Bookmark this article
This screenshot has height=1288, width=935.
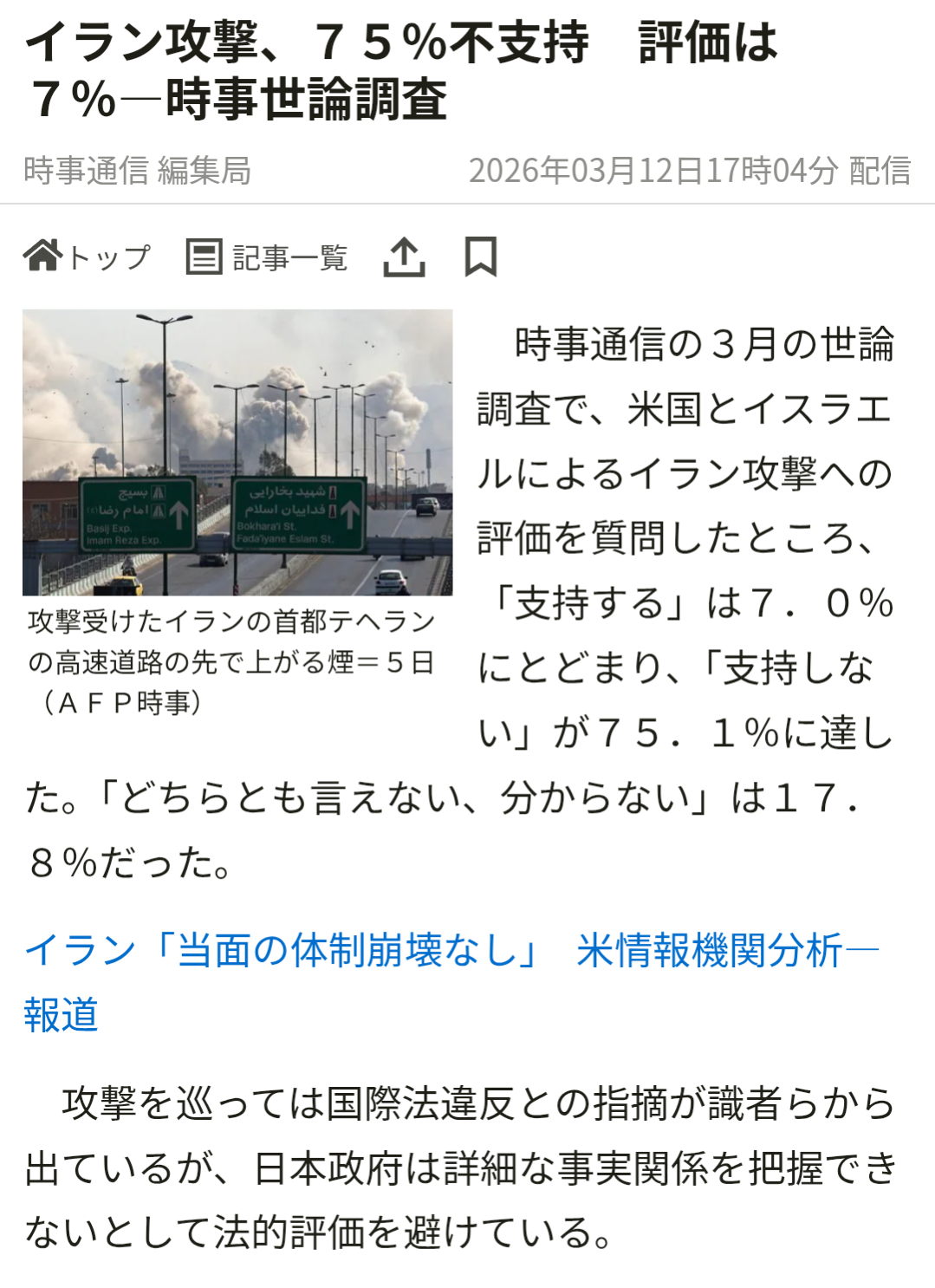point(480,257)
